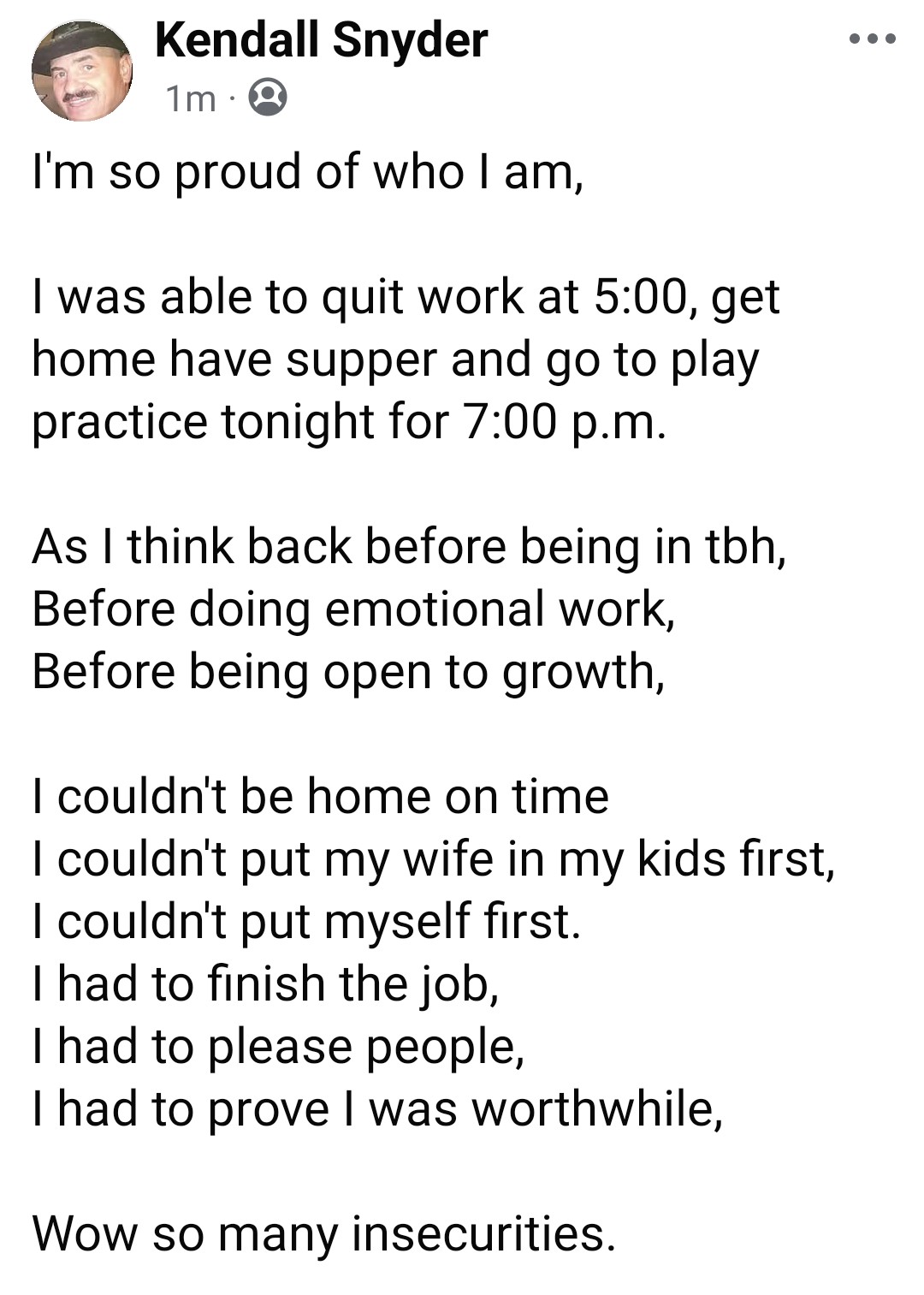Open the post's three-dot options menu
The width and height of the screenshot is (924, 1295).
(x=873, y=39)
